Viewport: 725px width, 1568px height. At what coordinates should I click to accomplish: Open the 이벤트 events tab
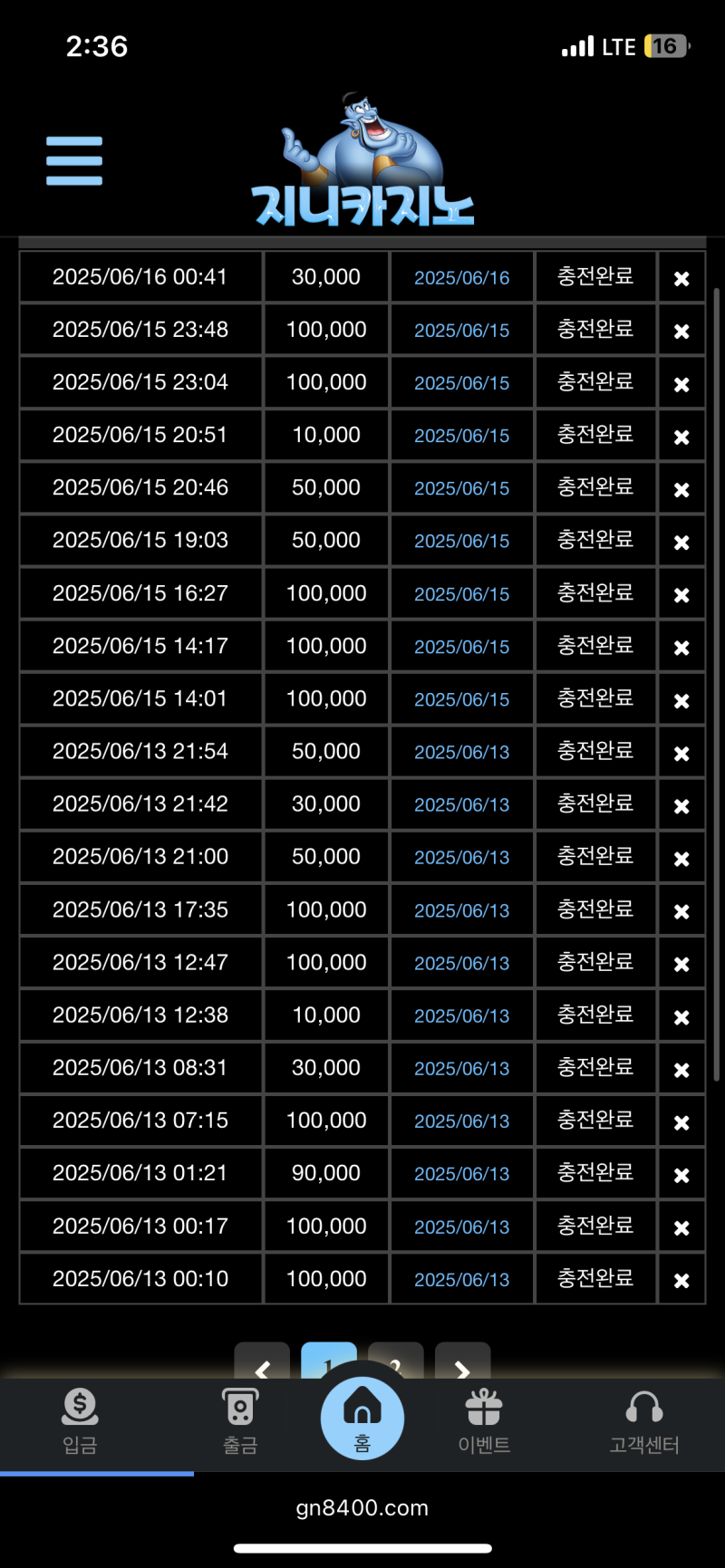[x=484, y=1421]
